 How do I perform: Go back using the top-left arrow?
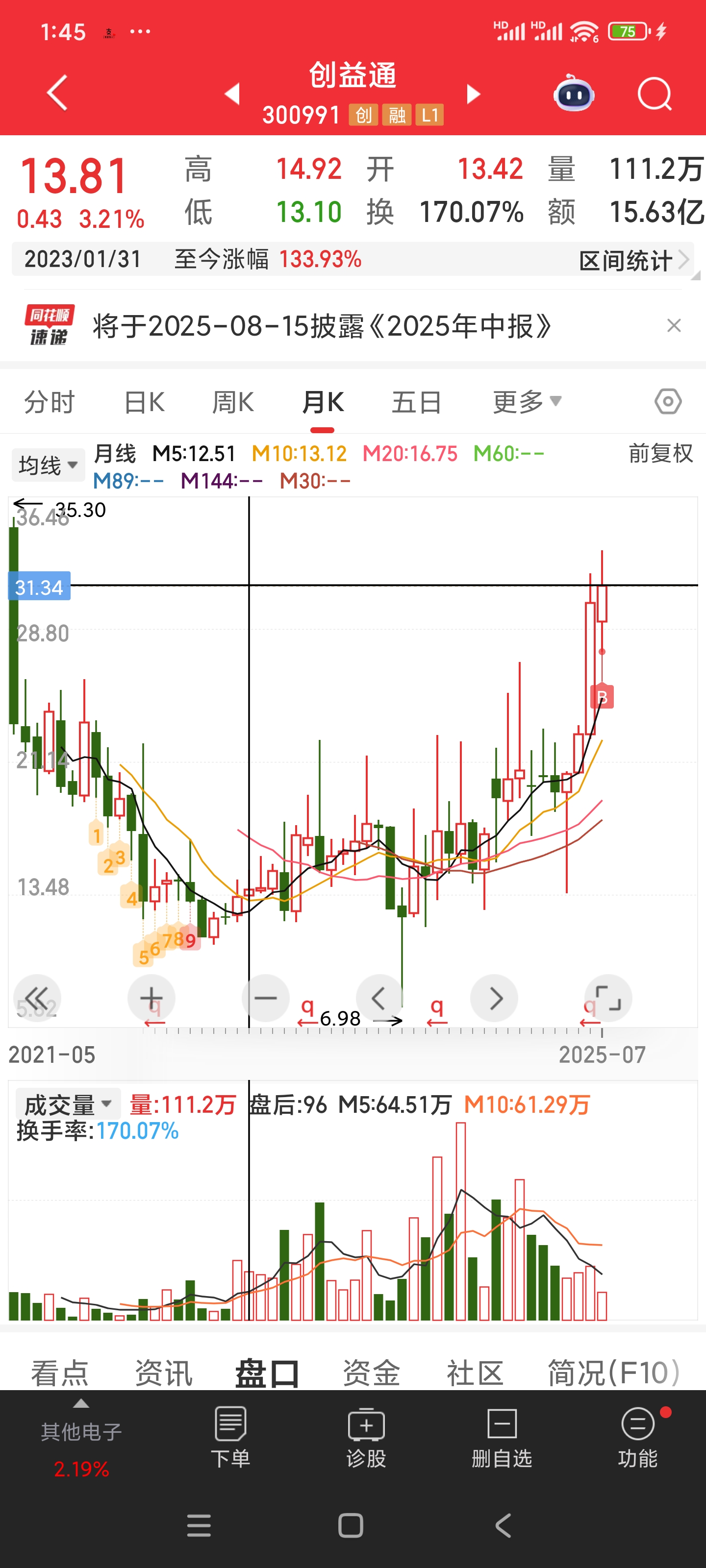(x=57, y=93)
